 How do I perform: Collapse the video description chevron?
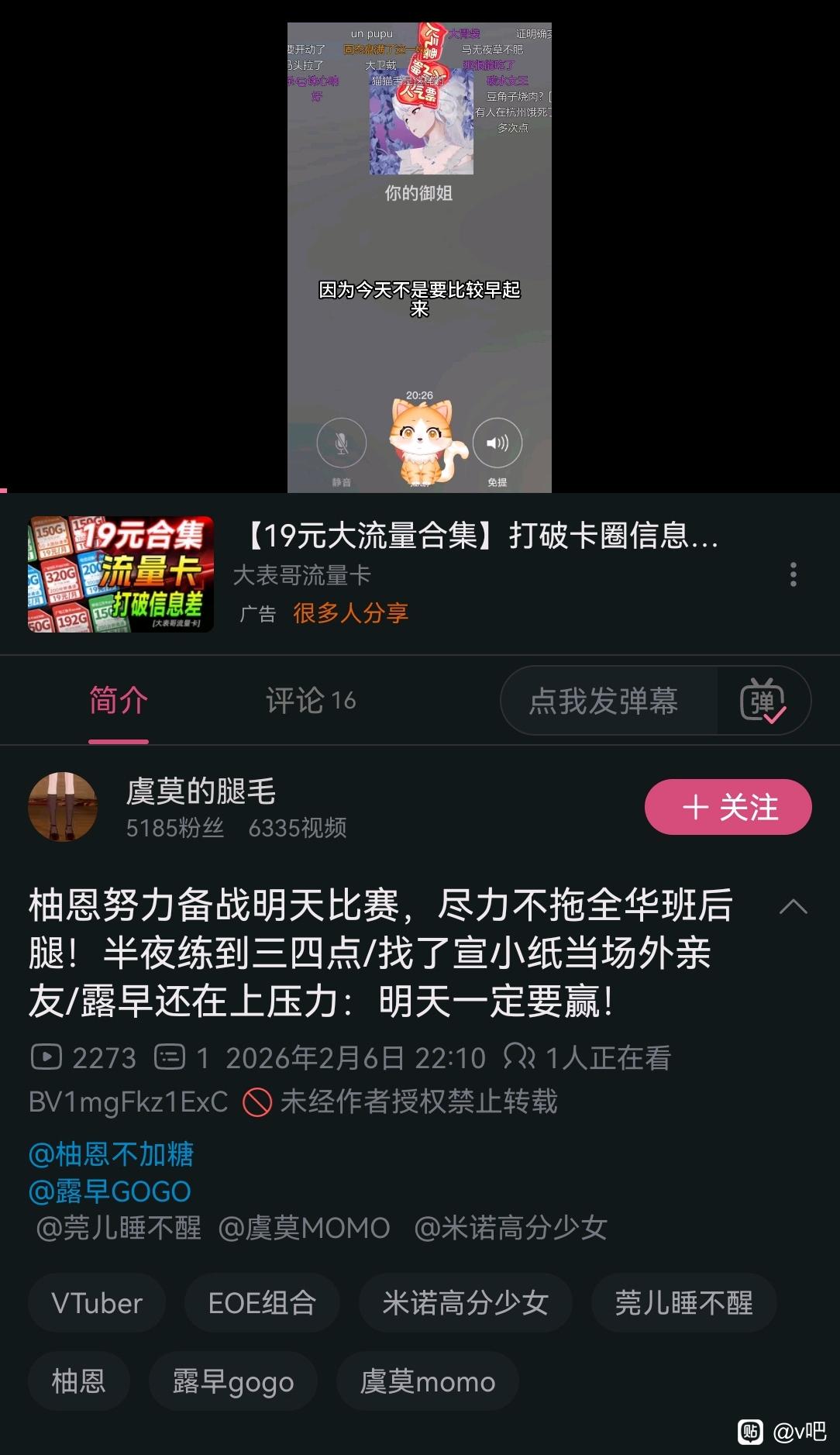pos(793,907)
